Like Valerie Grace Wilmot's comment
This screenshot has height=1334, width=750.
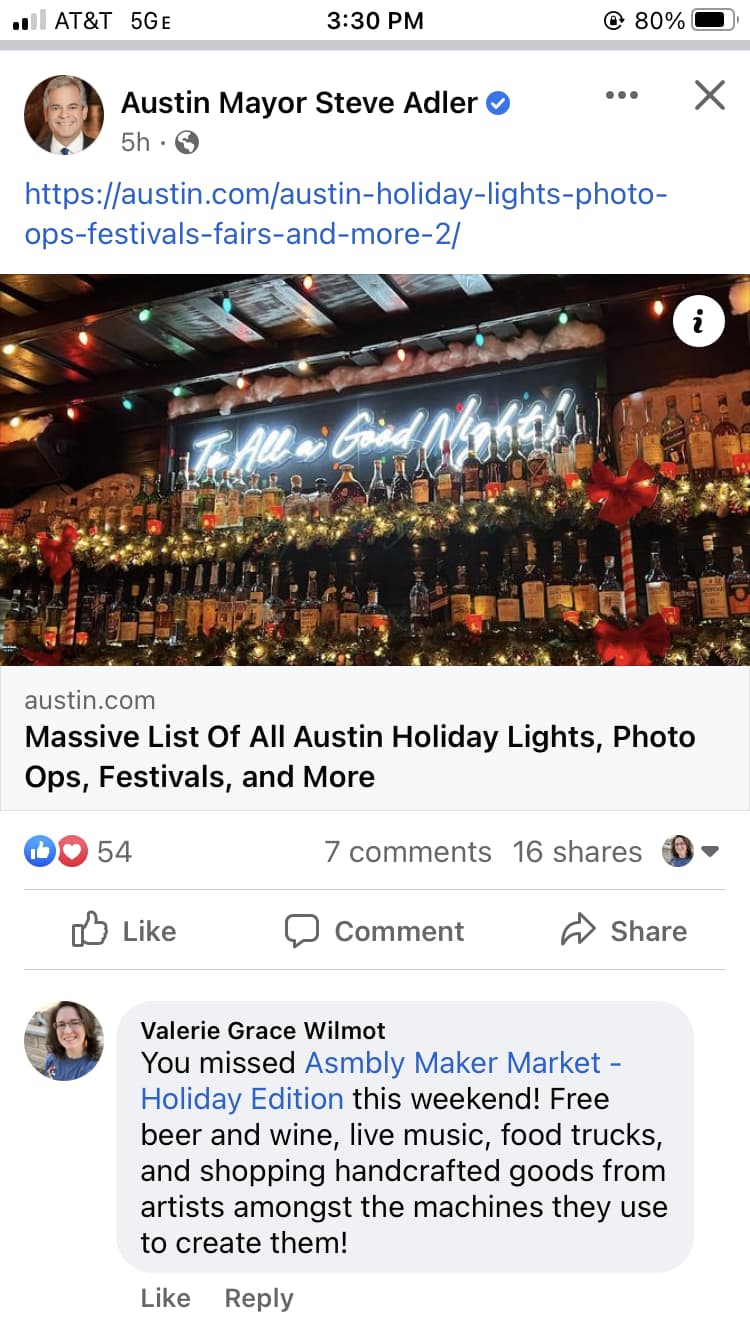pyautogui.click(x=165, y=1298)
